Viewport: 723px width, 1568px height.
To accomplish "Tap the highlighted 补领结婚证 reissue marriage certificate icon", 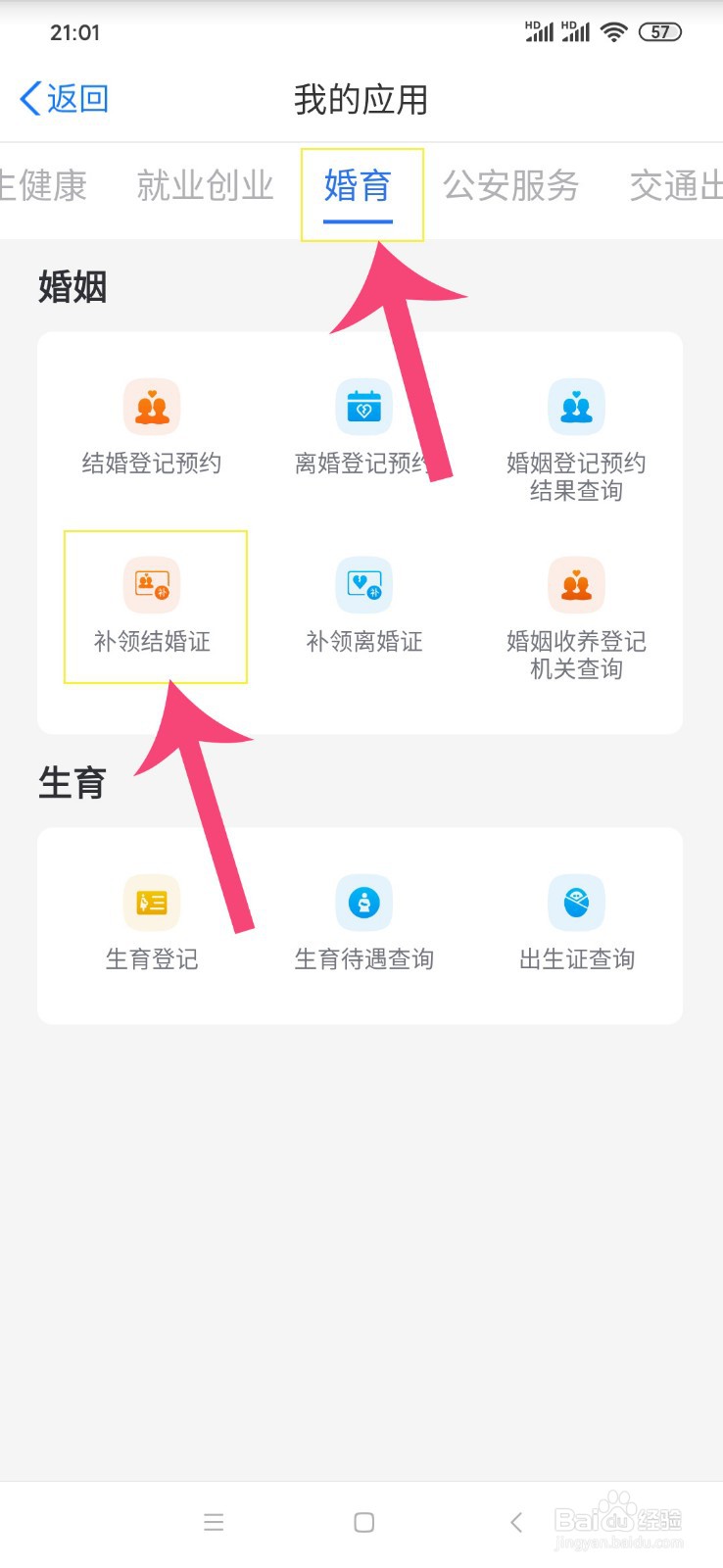I will 152,606.
